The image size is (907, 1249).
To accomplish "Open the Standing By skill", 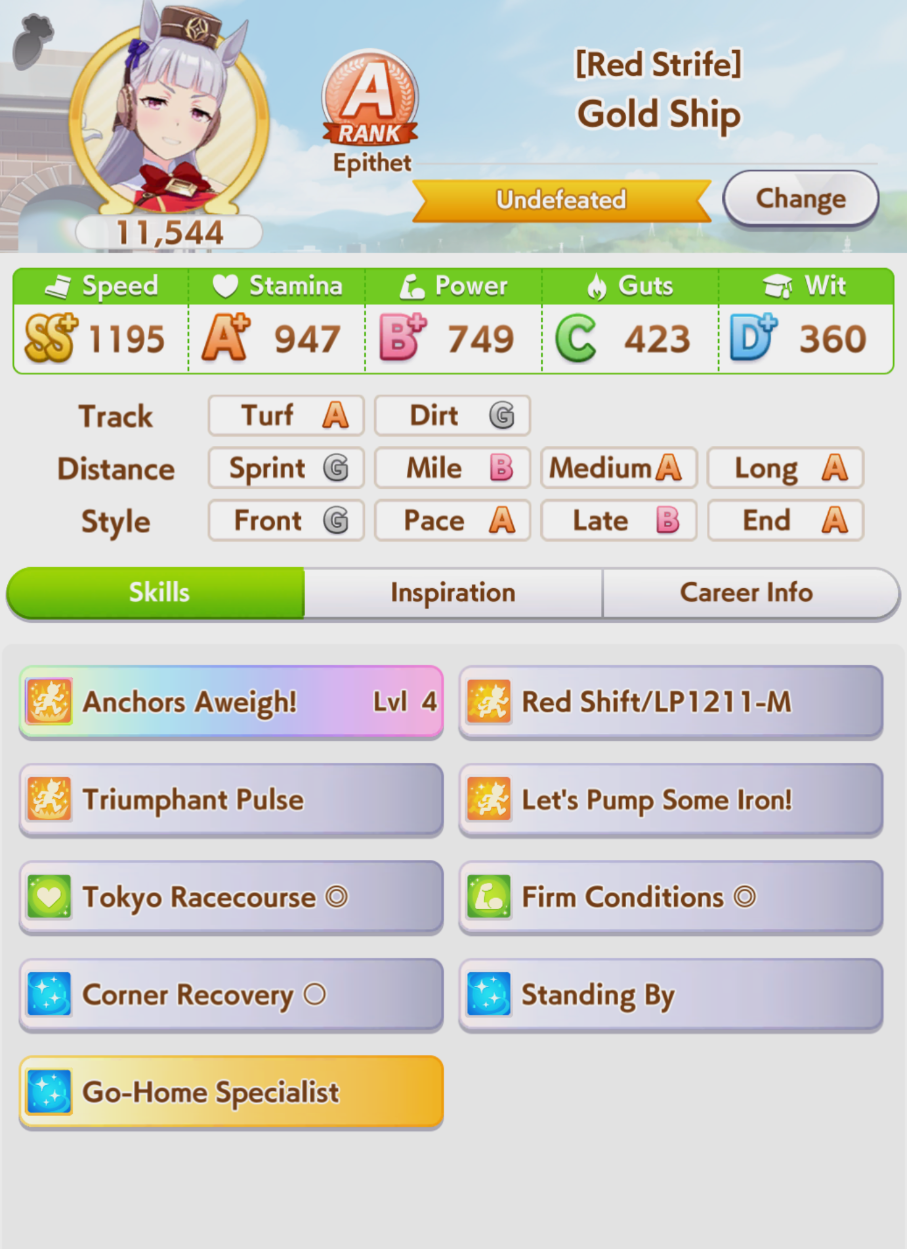I will [x=670, y=995].
